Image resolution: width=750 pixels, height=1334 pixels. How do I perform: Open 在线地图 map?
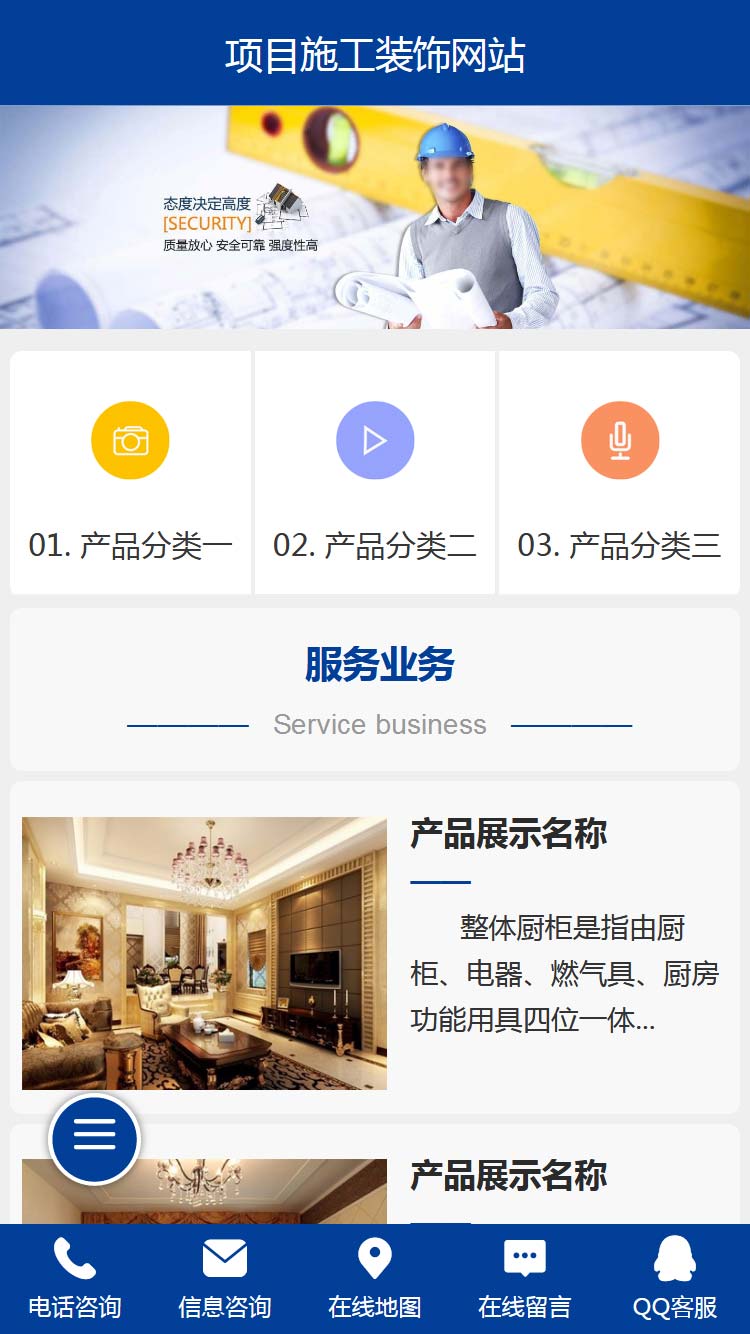tap(375, 1278)
